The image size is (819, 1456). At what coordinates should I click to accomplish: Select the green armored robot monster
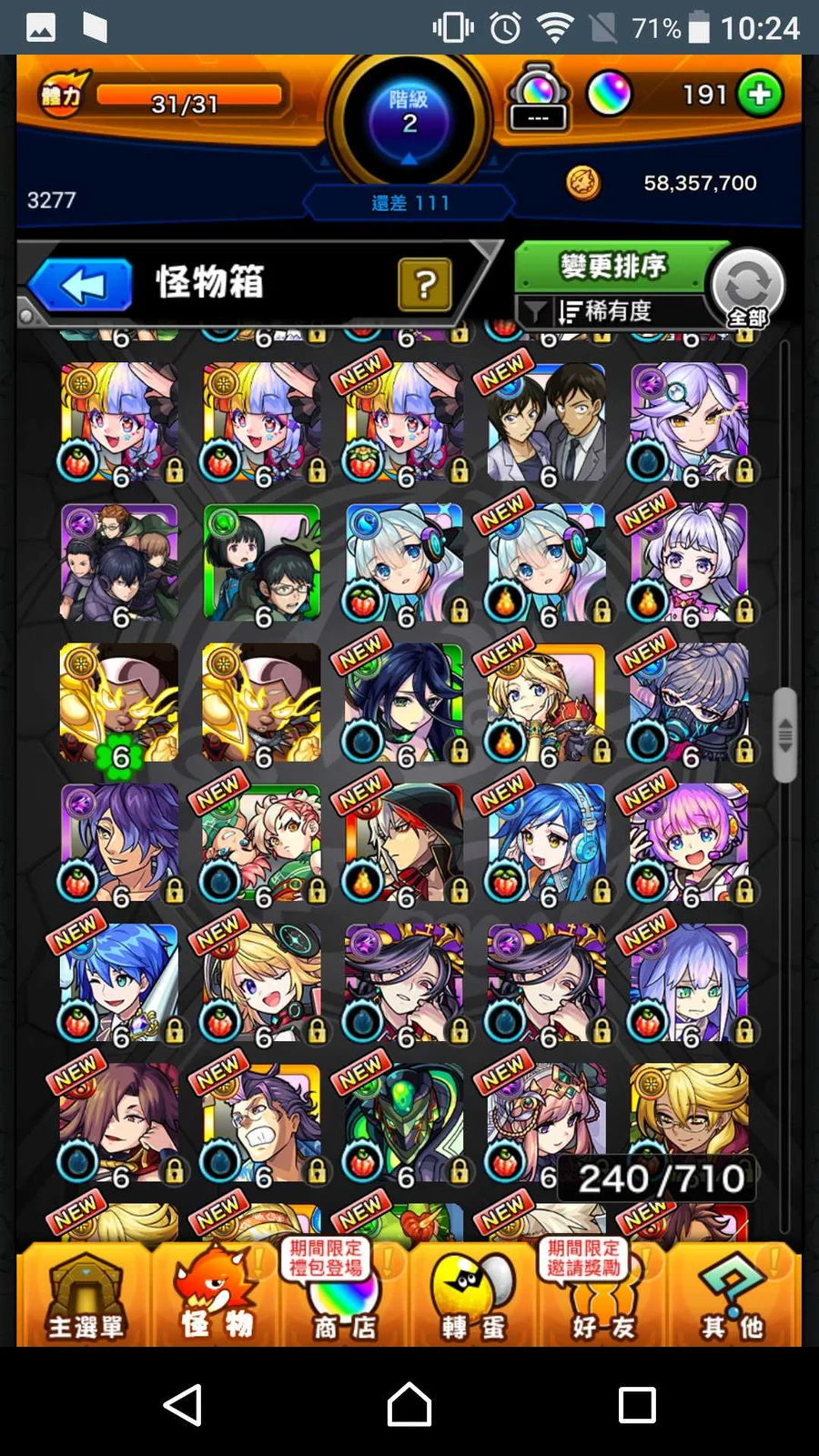404,1124
